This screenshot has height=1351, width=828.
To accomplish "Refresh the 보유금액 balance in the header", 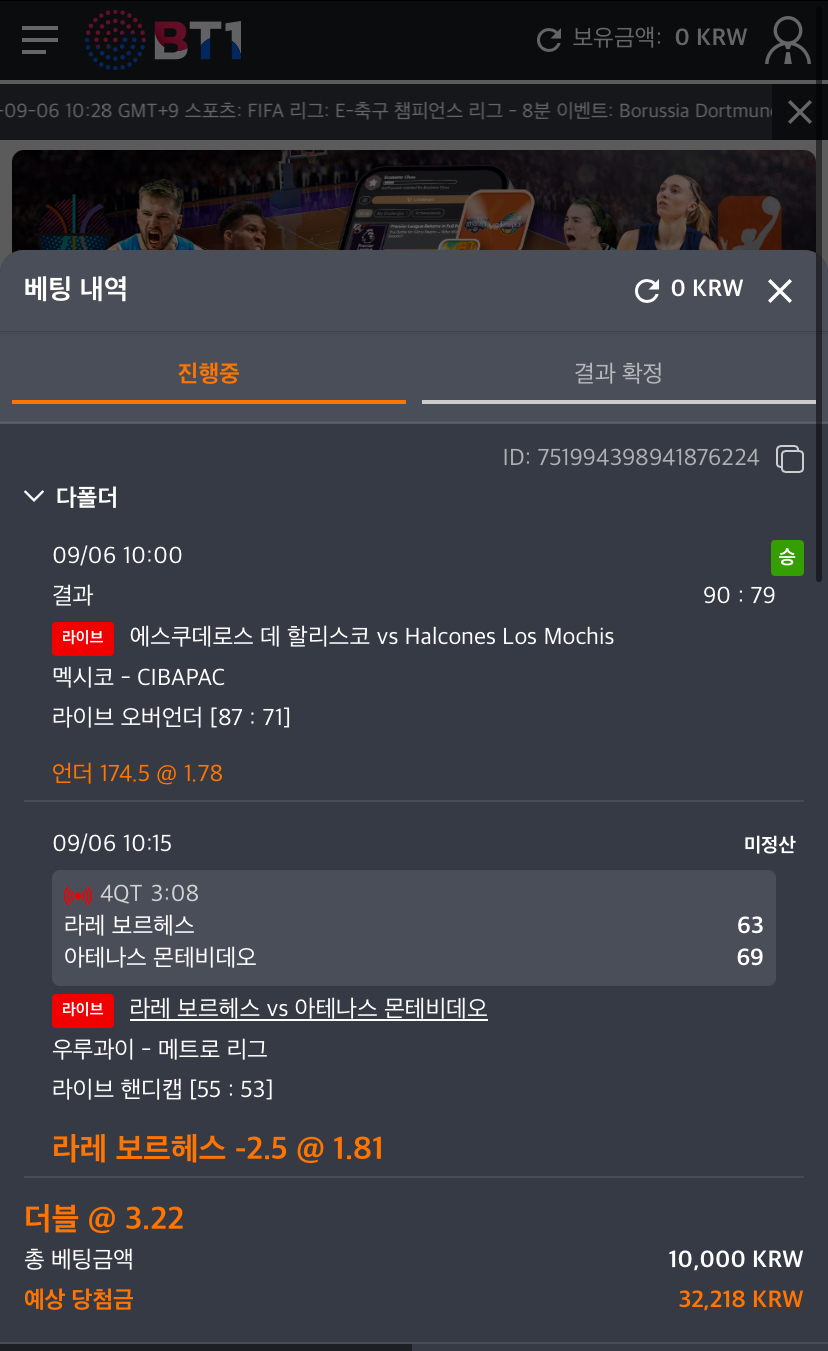I will [x=549, y=39].
